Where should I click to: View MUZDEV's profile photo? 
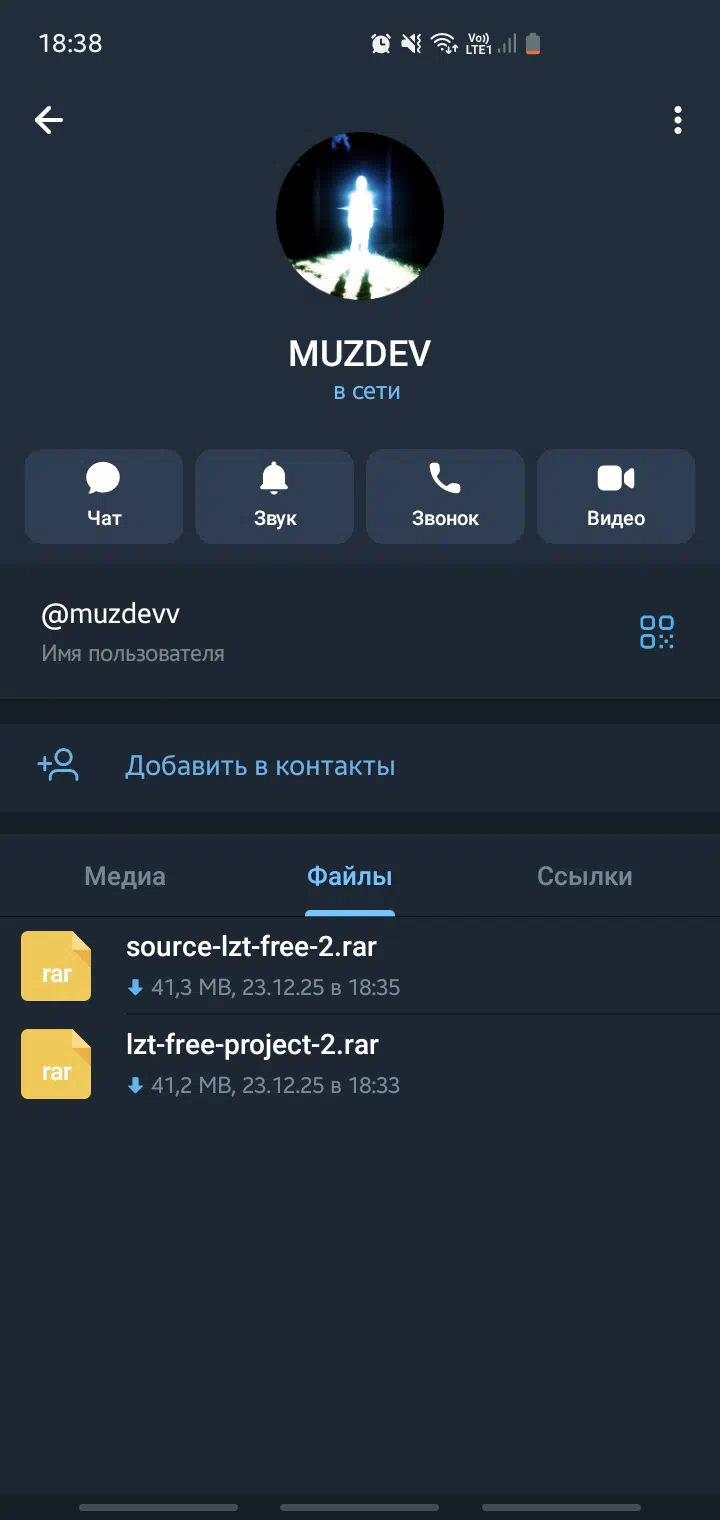click(x=360, y=216)
